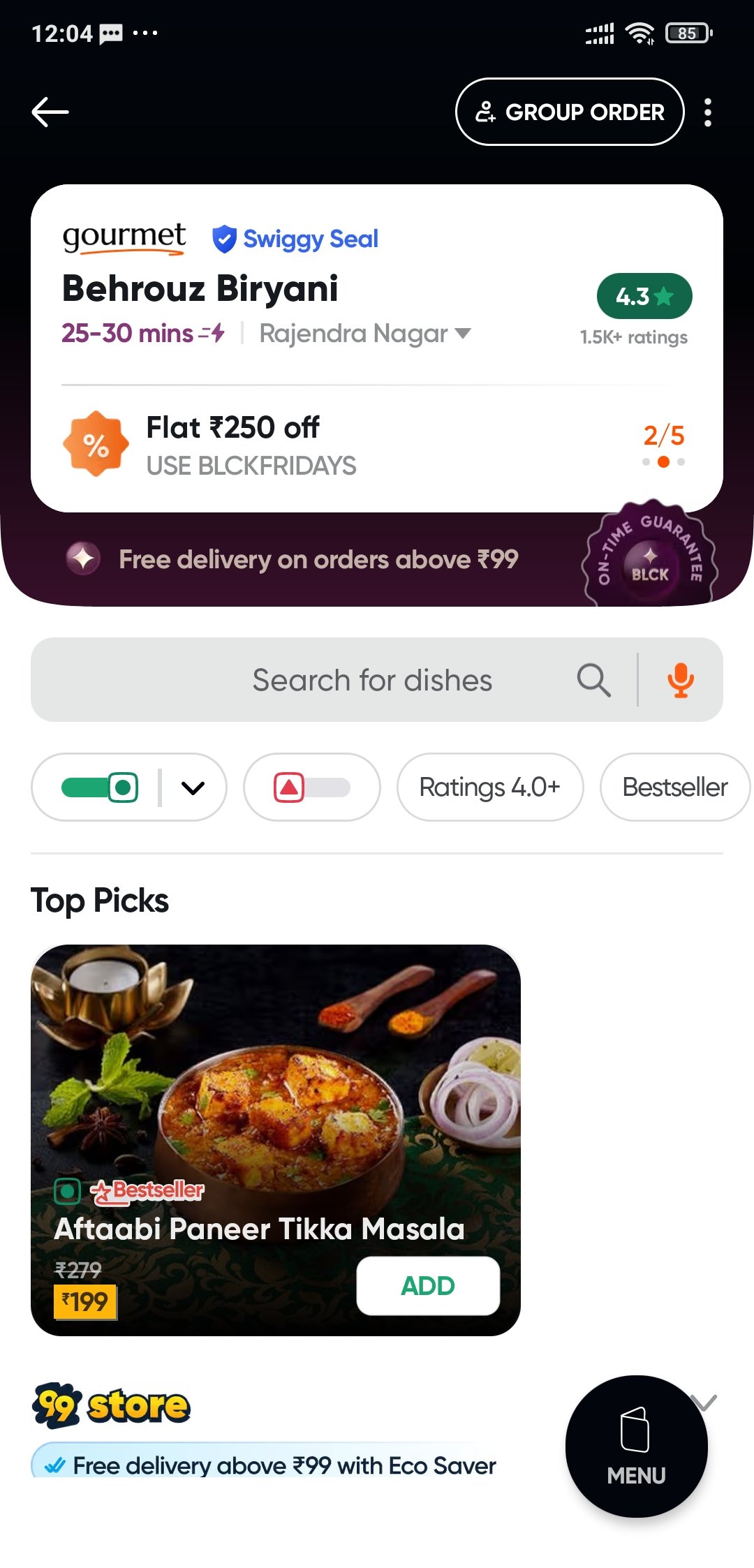Image resolution: width=754 pixels, height=1568 pixels.
Task: Toggle the non-veg filter switch
Action: 311,787
